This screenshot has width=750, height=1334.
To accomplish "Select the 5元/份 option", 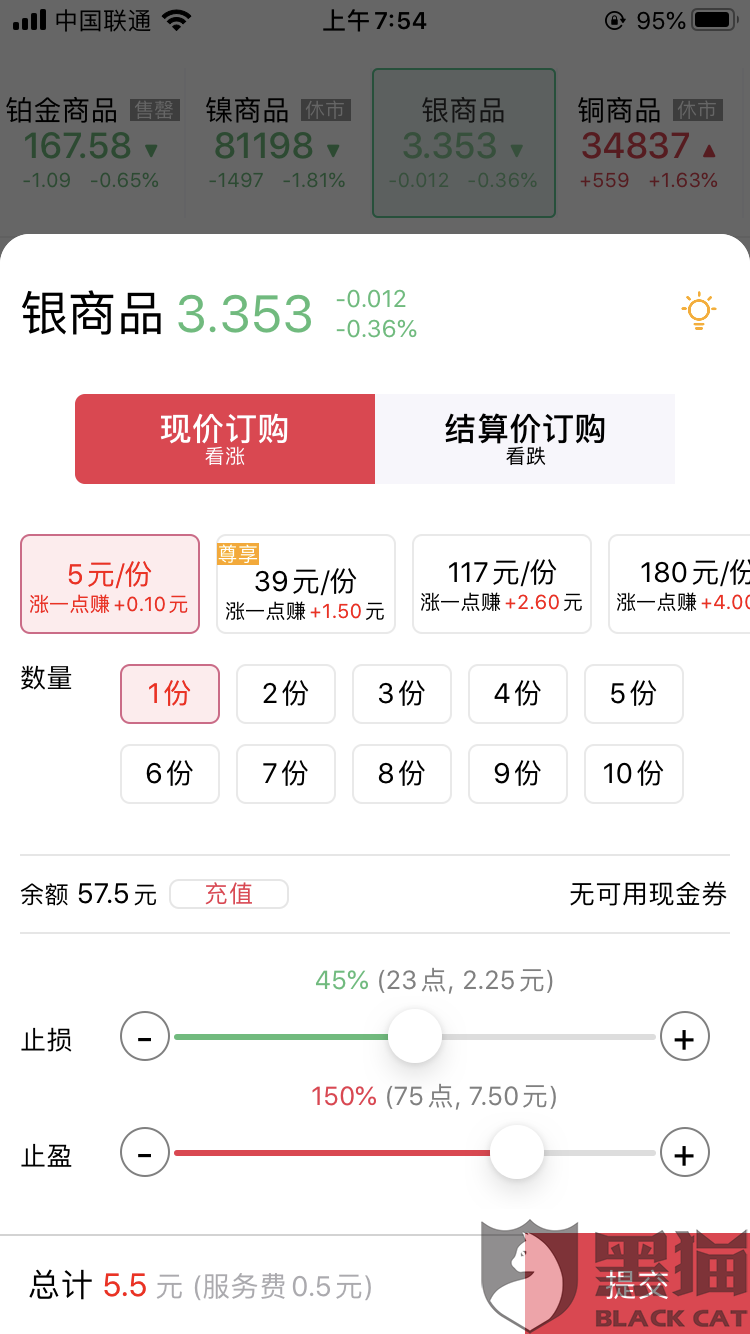I will (x=110, y=584).
